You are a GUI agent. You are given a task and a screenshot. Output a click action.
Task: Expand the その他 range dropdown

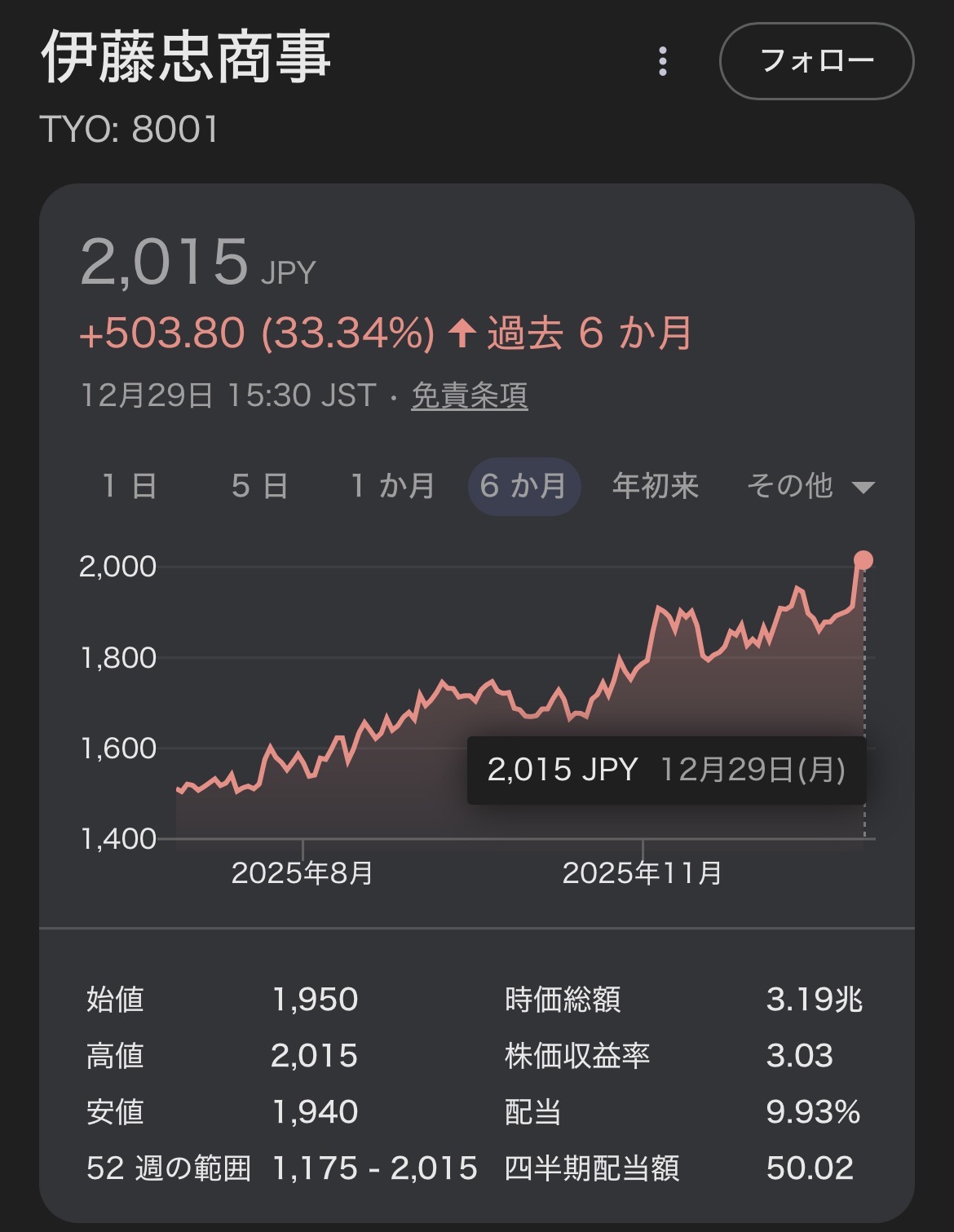pyautogui.click(x=810, y=486)
